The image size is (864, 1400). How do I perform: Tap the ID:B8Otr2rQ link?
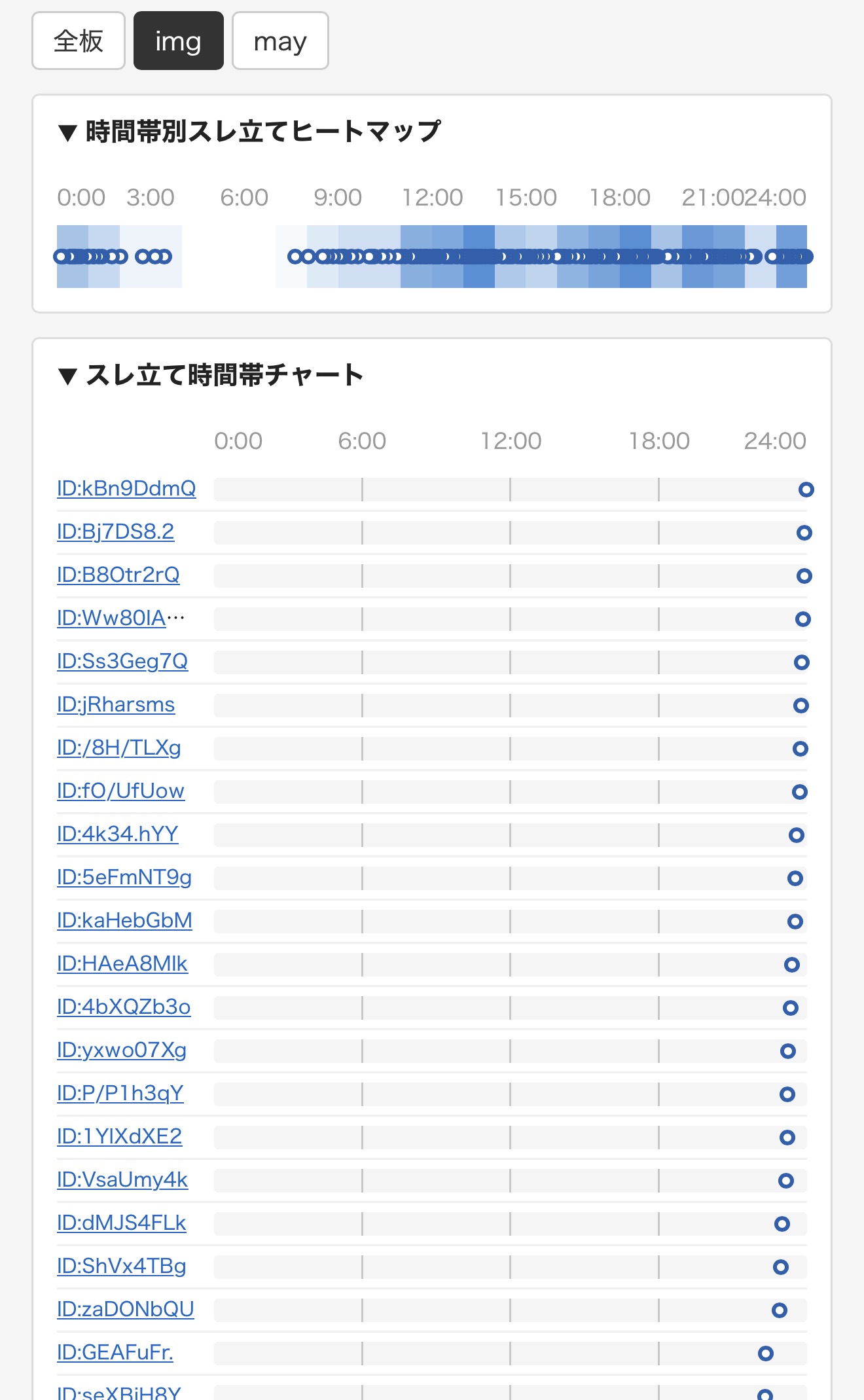point(118,575)
